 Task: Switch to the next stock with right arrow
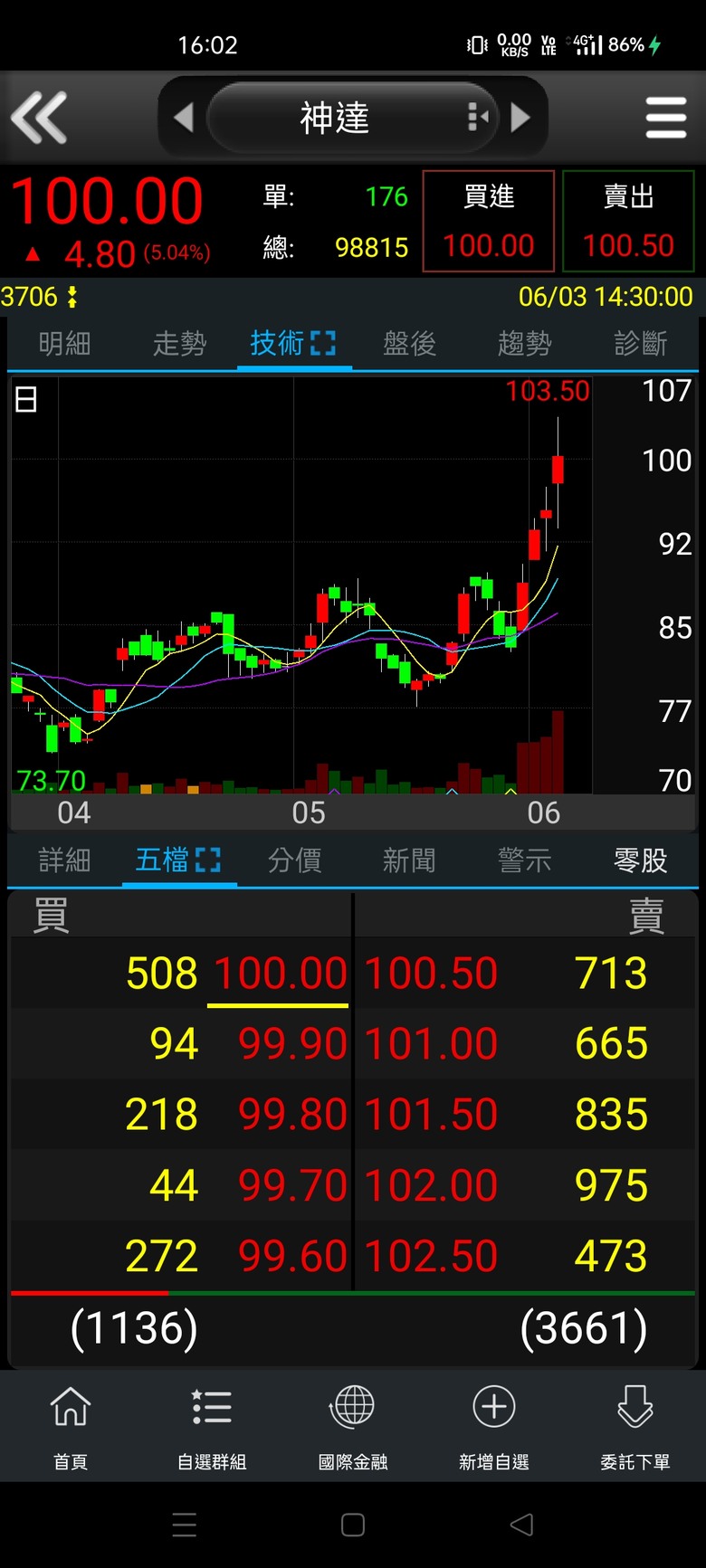tap(521, 118)
